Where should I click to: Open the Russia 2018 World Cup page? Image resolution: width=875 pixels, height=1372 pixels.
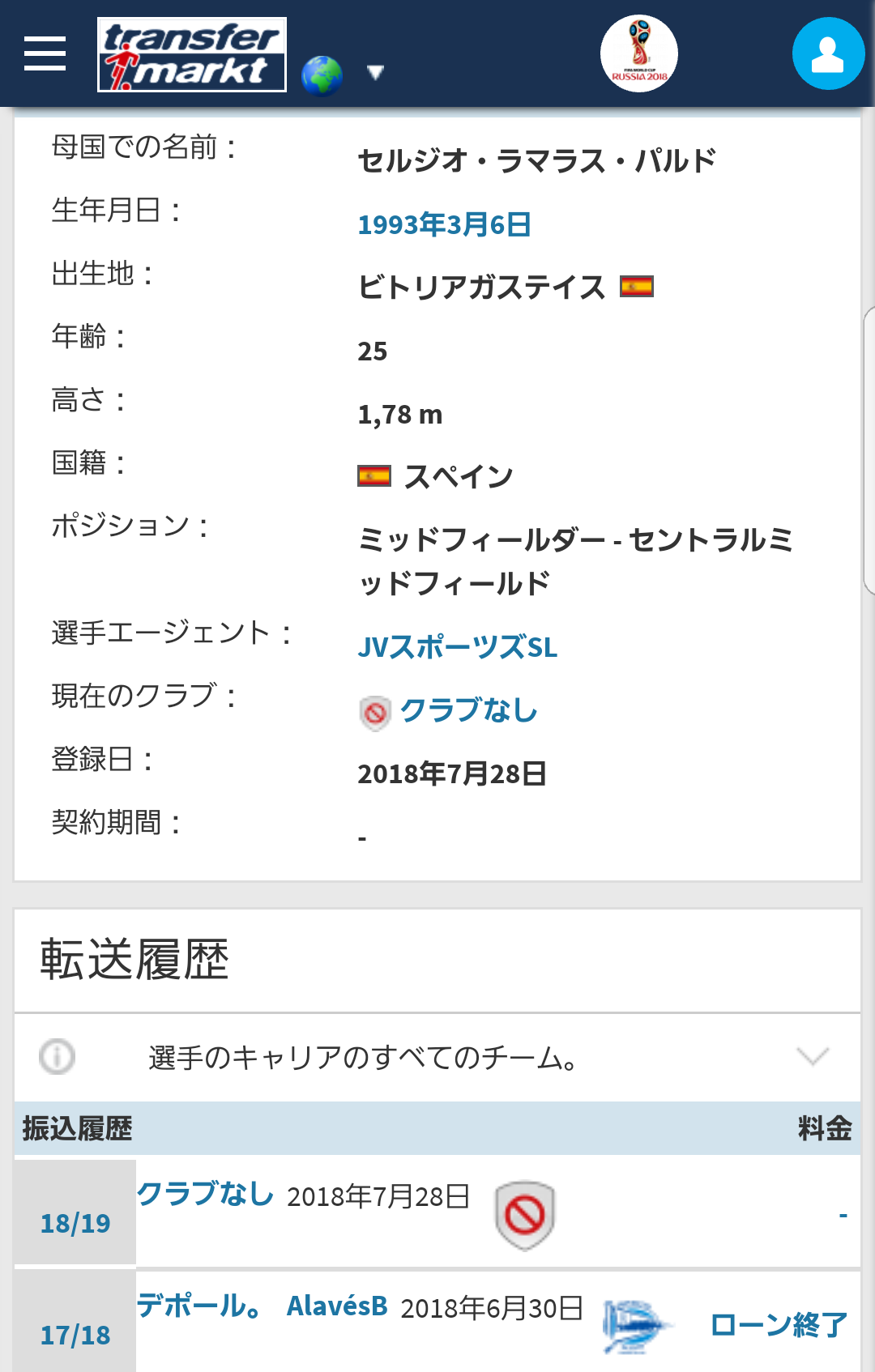click(638, 53)
